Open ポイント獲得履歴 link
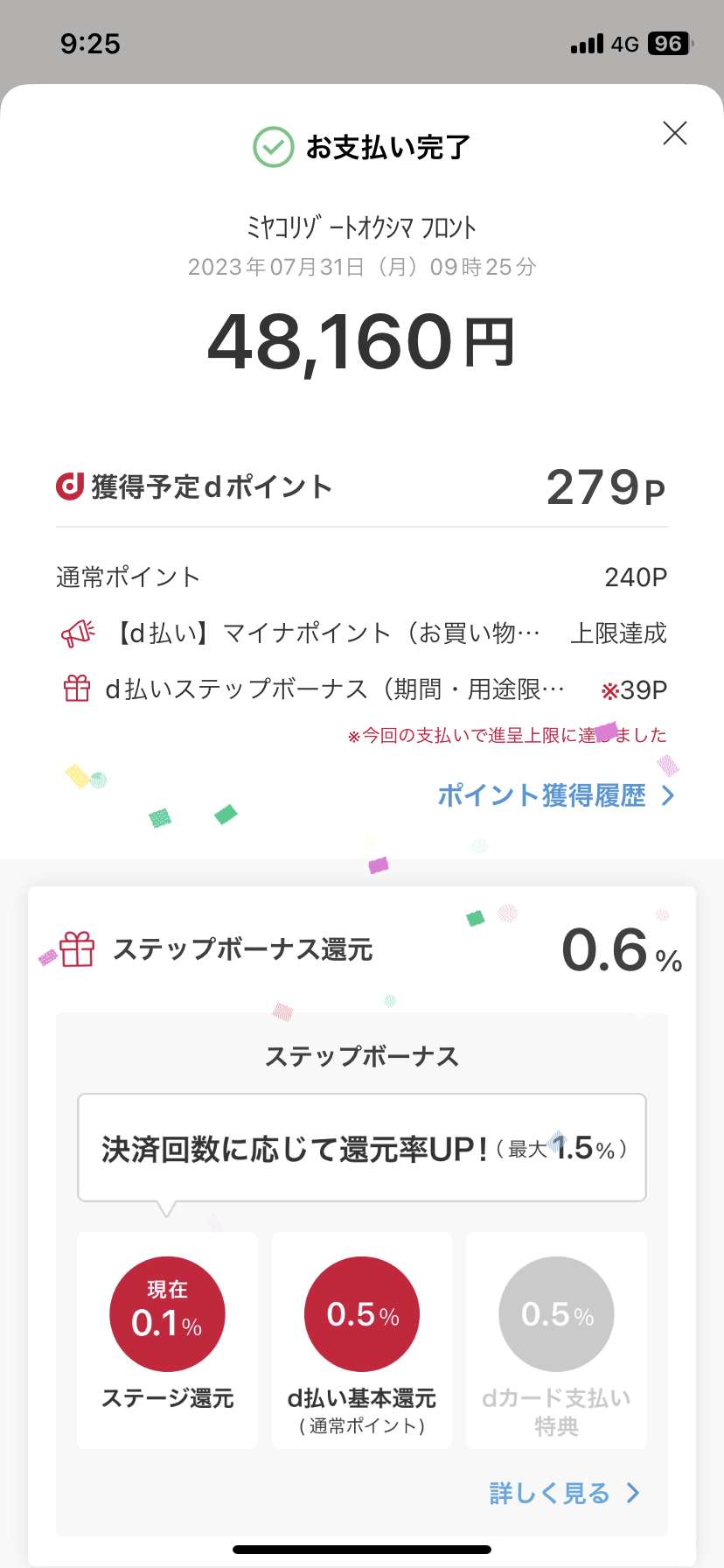 (x=556, y=795)
